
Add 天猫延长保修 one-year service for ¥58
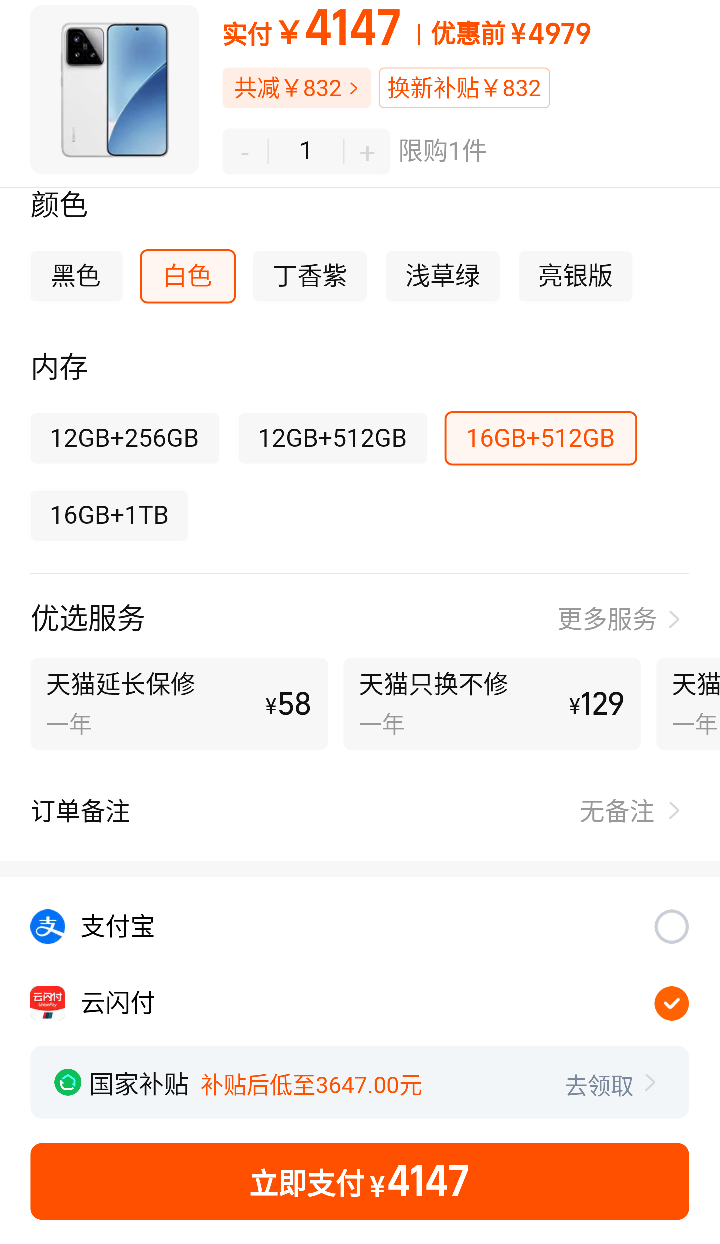tap(179, 704)
